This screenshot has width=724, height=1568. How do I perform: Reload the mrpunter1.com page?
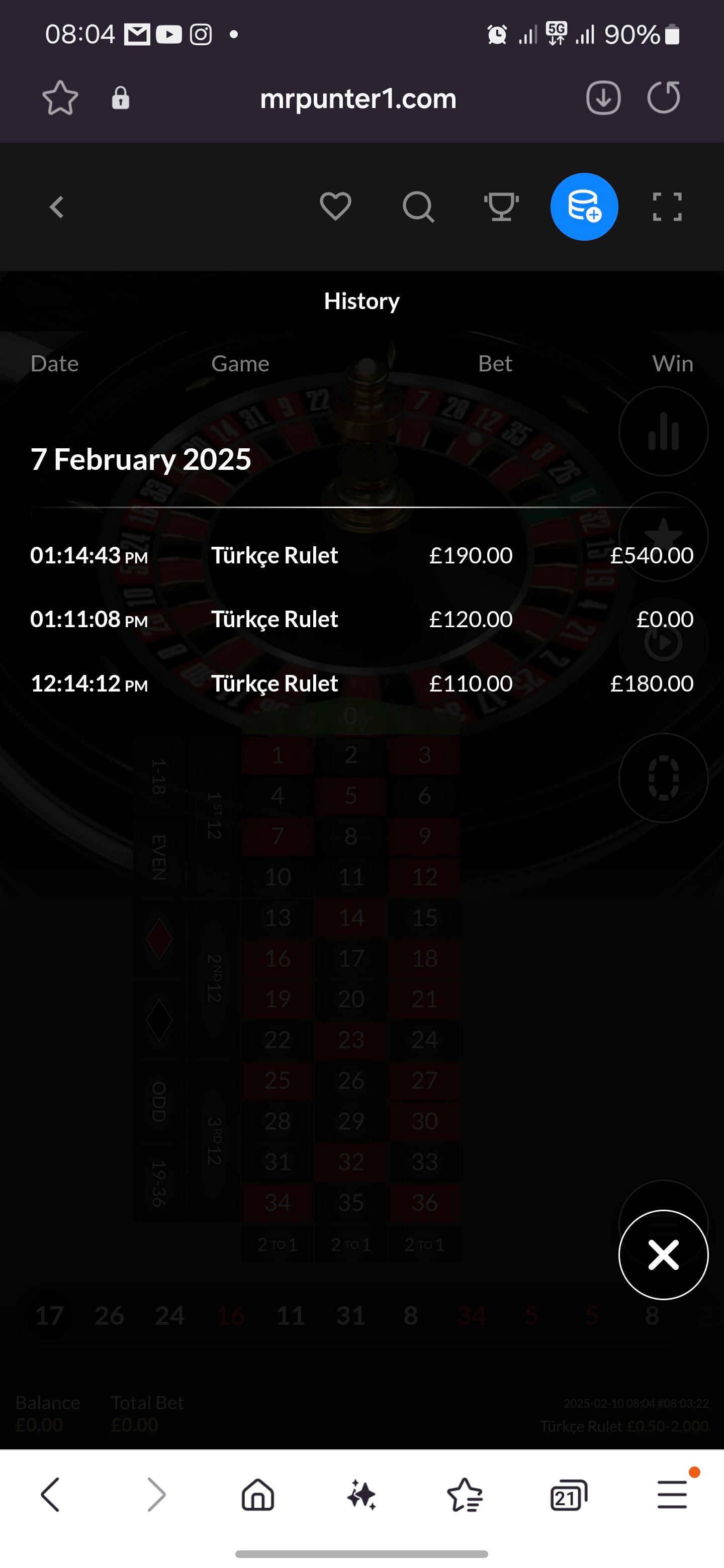663,98
